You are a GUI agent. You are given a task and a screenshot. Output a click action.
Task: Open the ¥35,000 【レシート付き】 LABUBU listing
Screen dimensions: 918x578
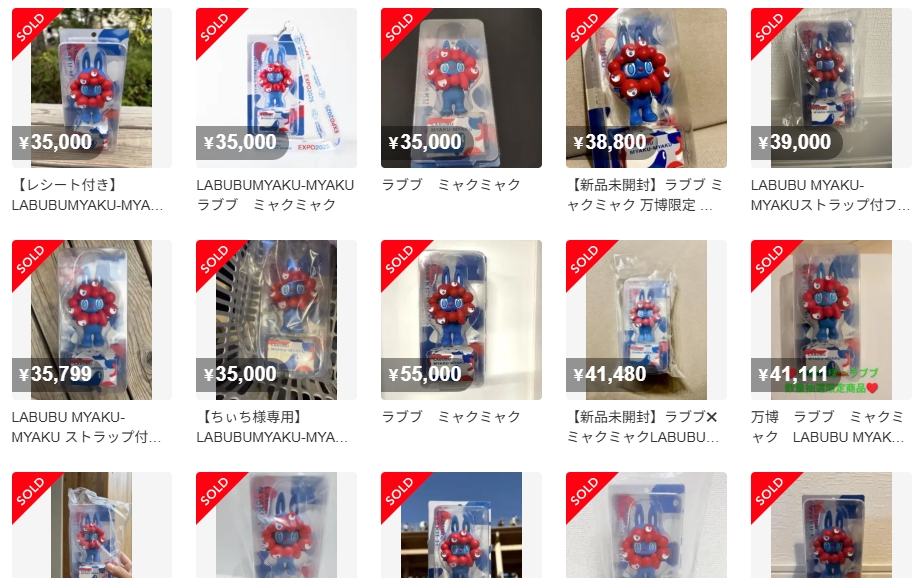click(91, 88)
